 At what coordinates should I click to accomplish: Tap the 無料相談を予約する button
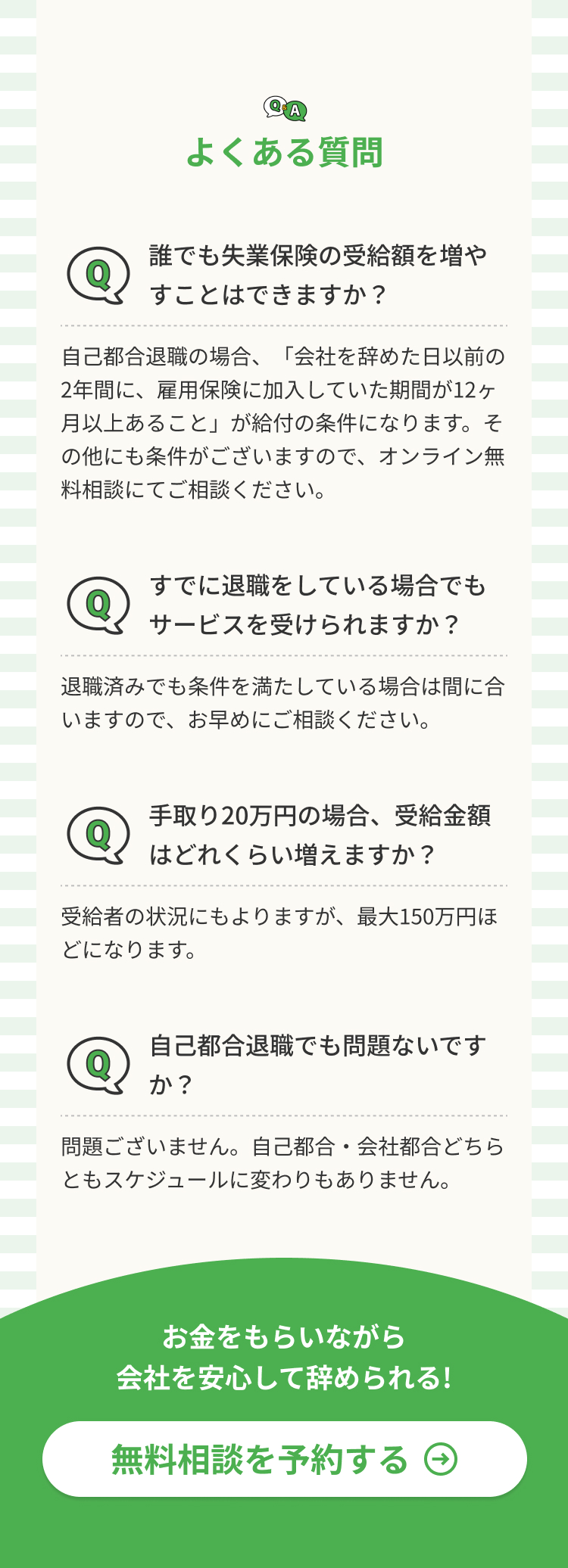[x=284, y=1458]
